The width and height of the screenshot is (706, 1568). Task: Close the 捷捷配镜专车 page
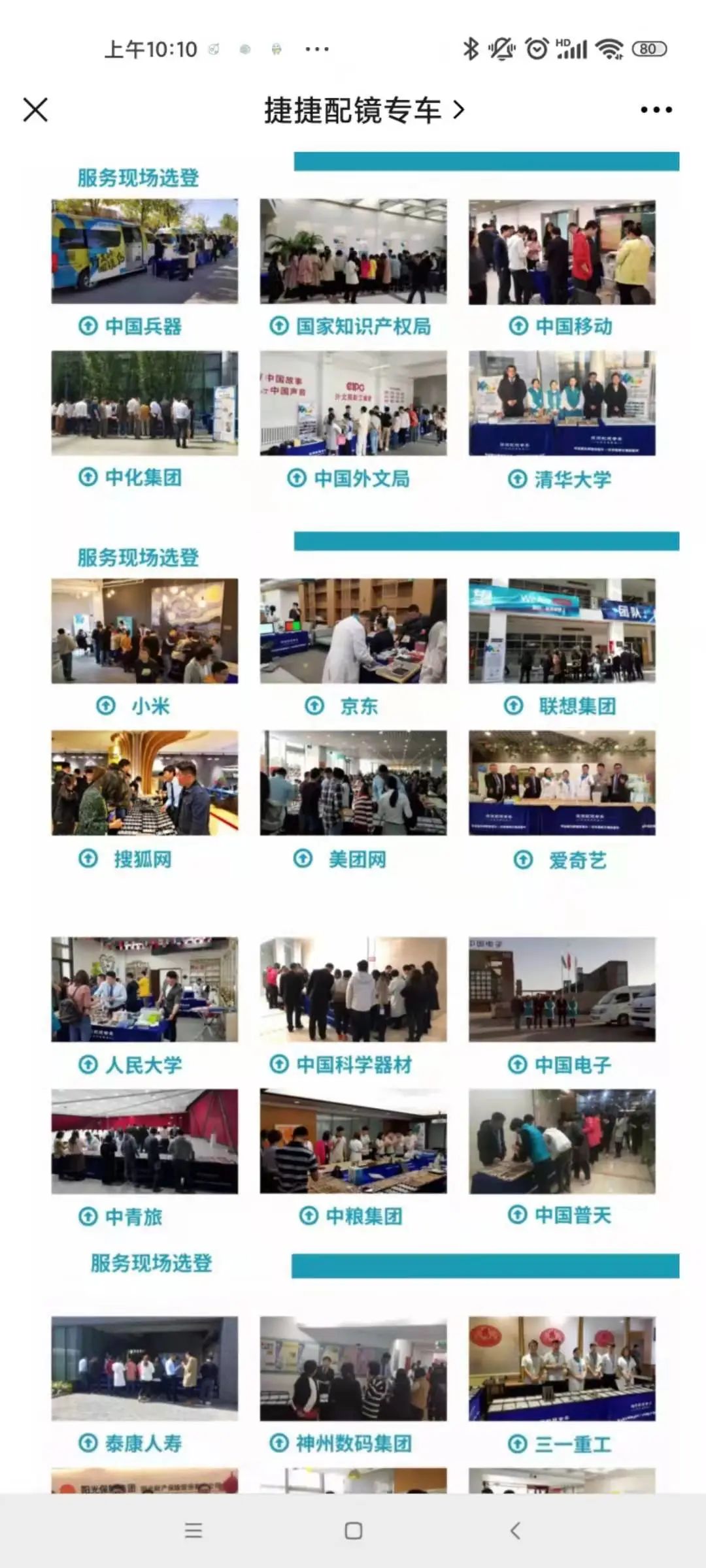pyautogui.click(x=35, y=110)
